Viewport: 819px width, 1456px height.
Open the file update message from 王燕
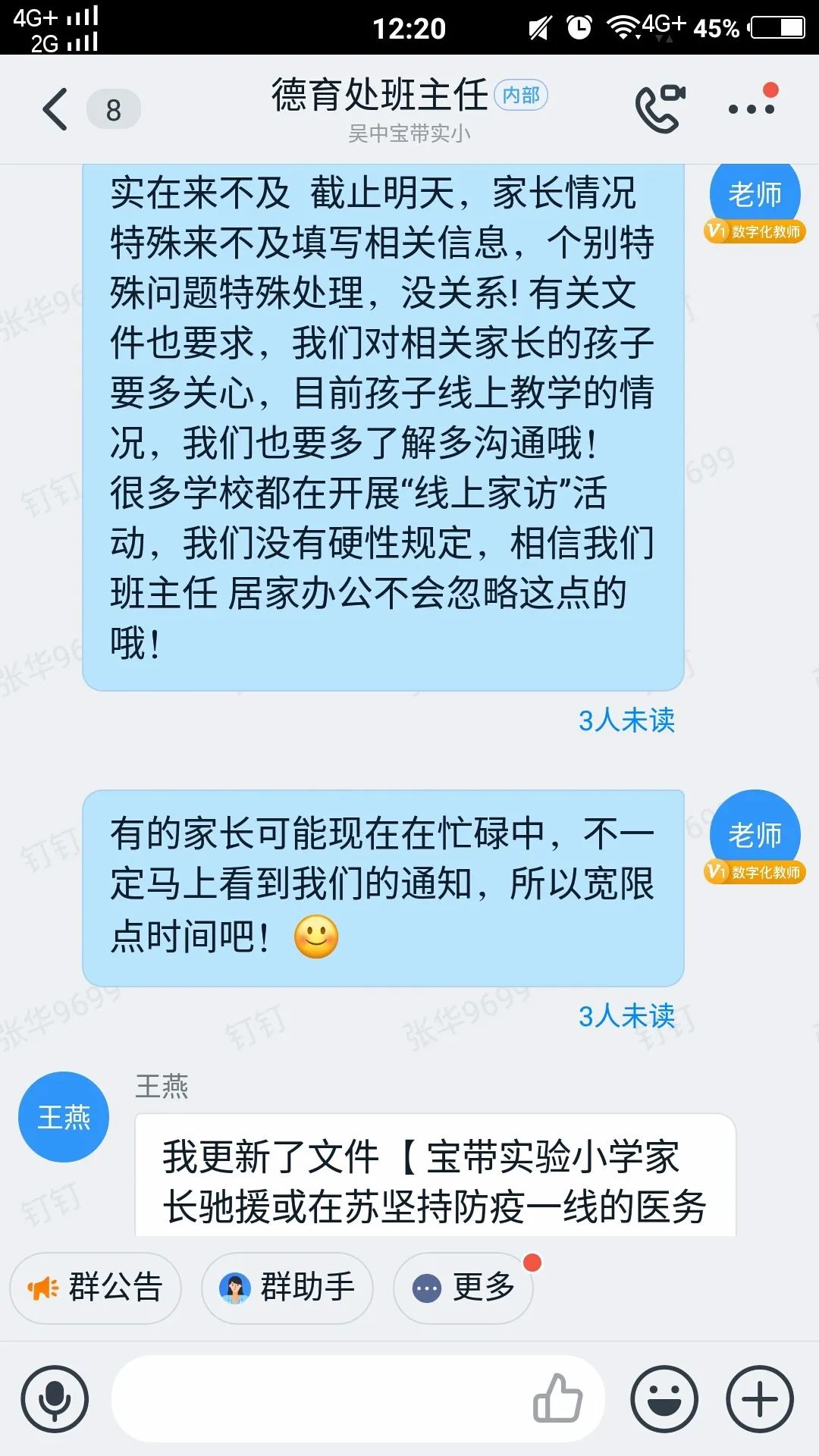pyautogui.click(x=435, y=1179)
